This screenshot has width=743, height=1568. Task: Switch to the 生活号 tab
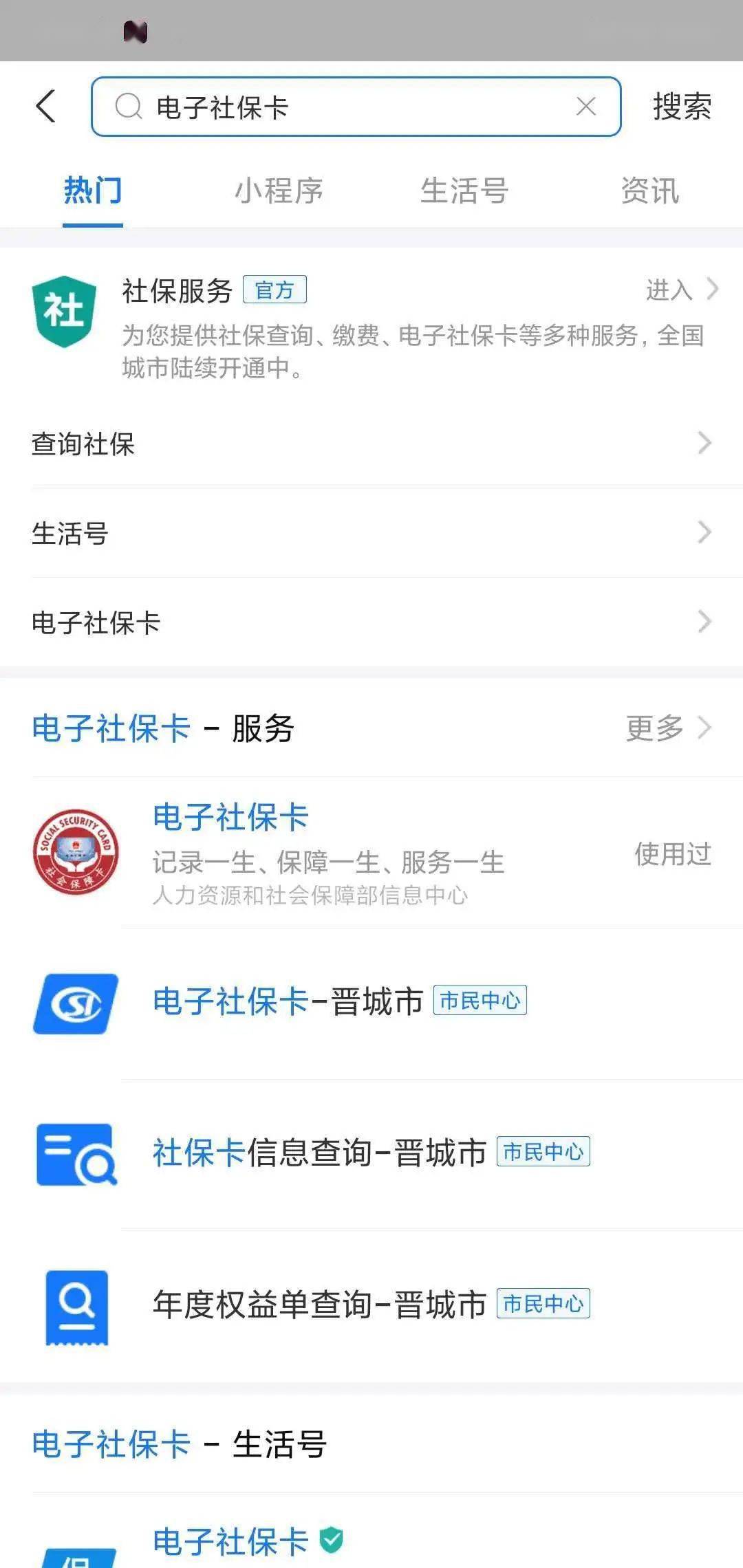pos(464,191)
